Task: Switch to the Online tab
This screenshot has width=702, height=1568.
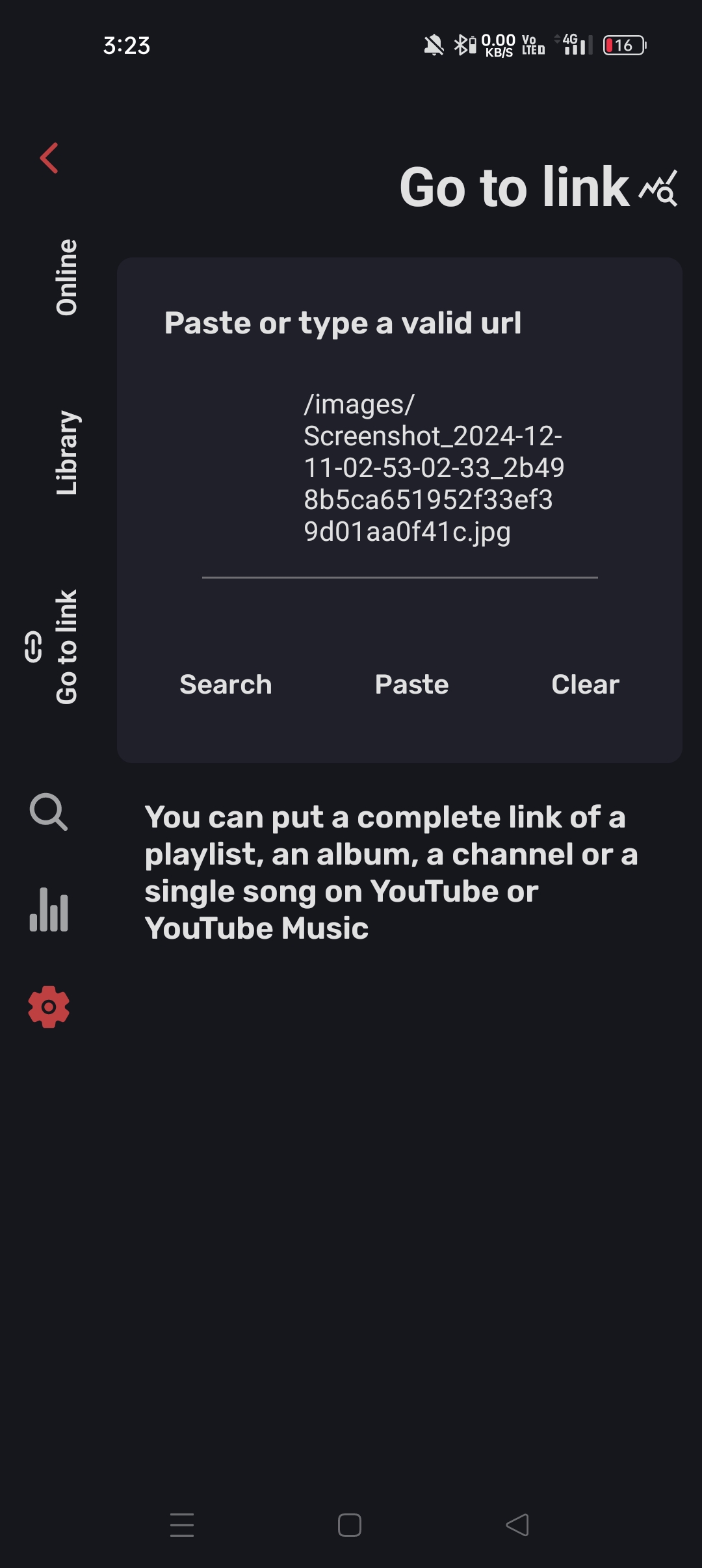Action: click(x=67, y=278)
